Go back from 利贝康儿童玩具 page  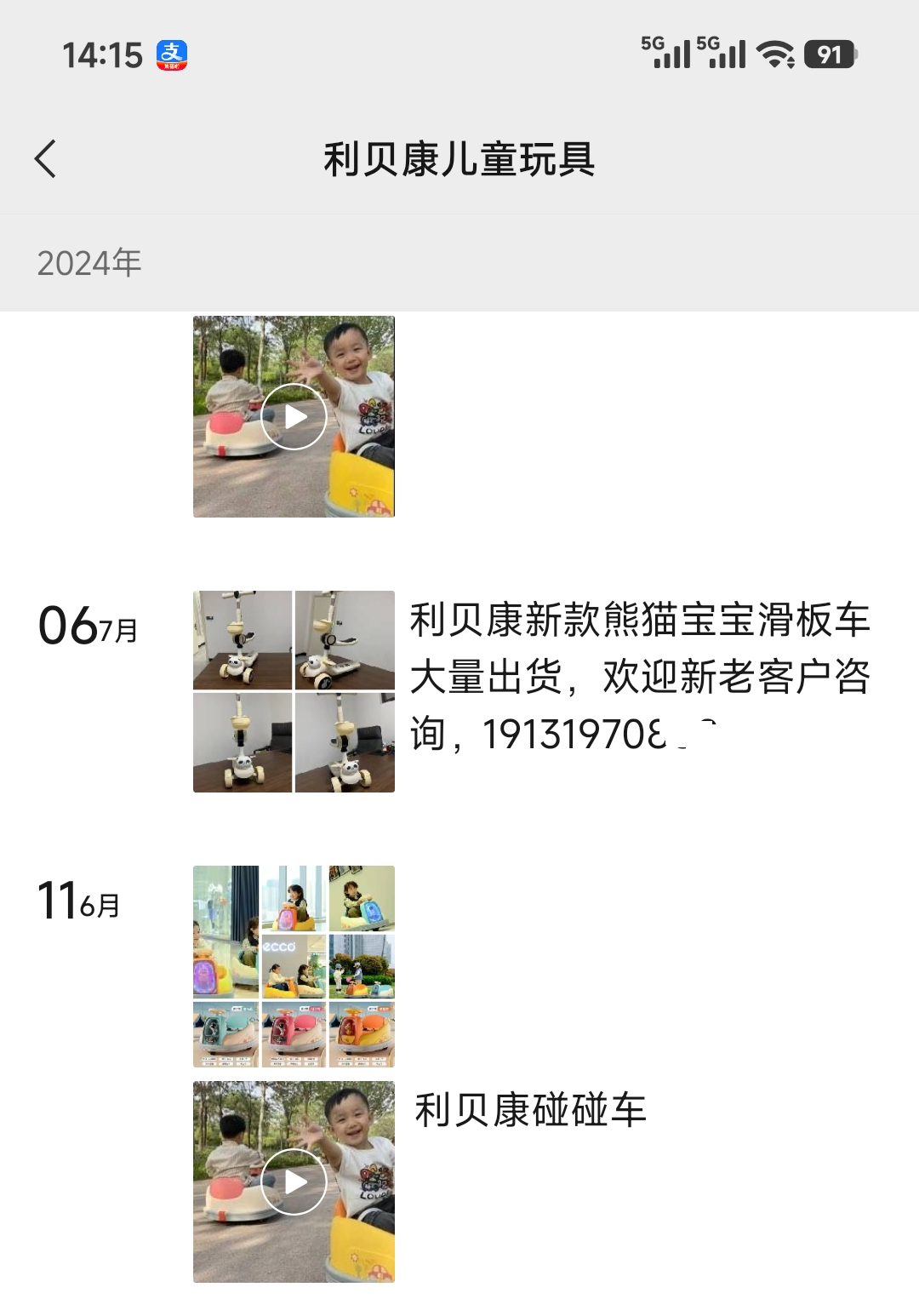(46, 159)
